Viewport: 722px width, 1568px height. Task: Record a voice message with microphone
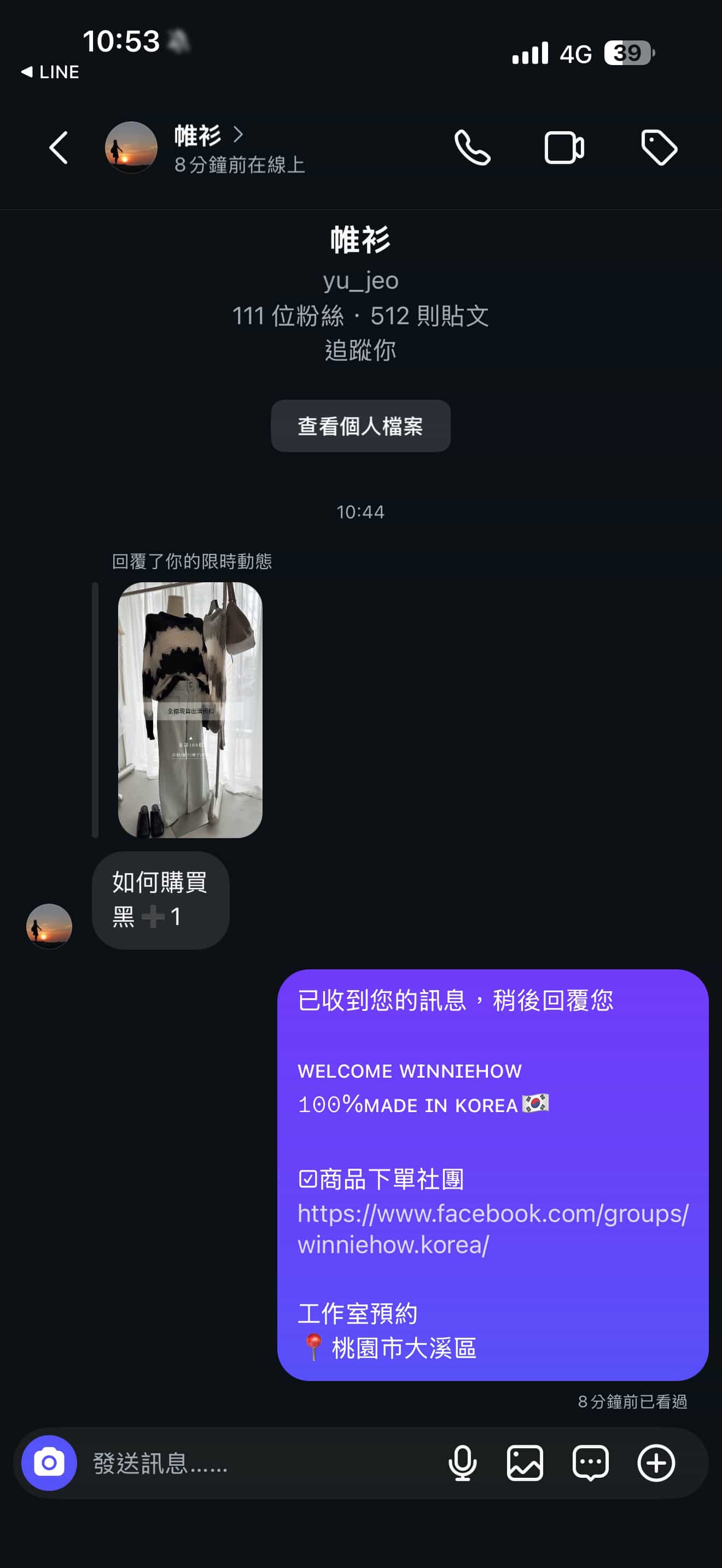[x=462, y=1462]
